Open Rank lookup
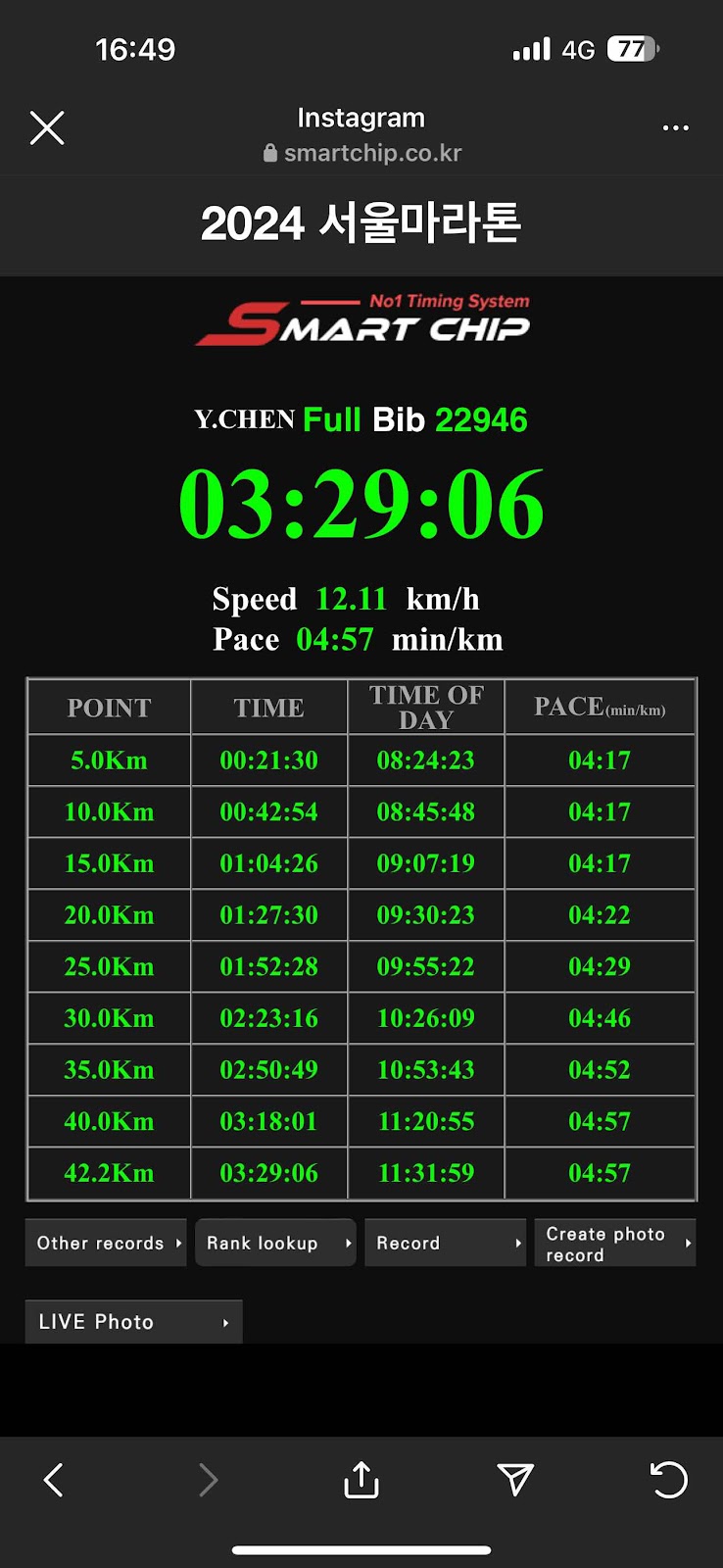This screenshot has width=723, height=1568. coord(275,1243)
